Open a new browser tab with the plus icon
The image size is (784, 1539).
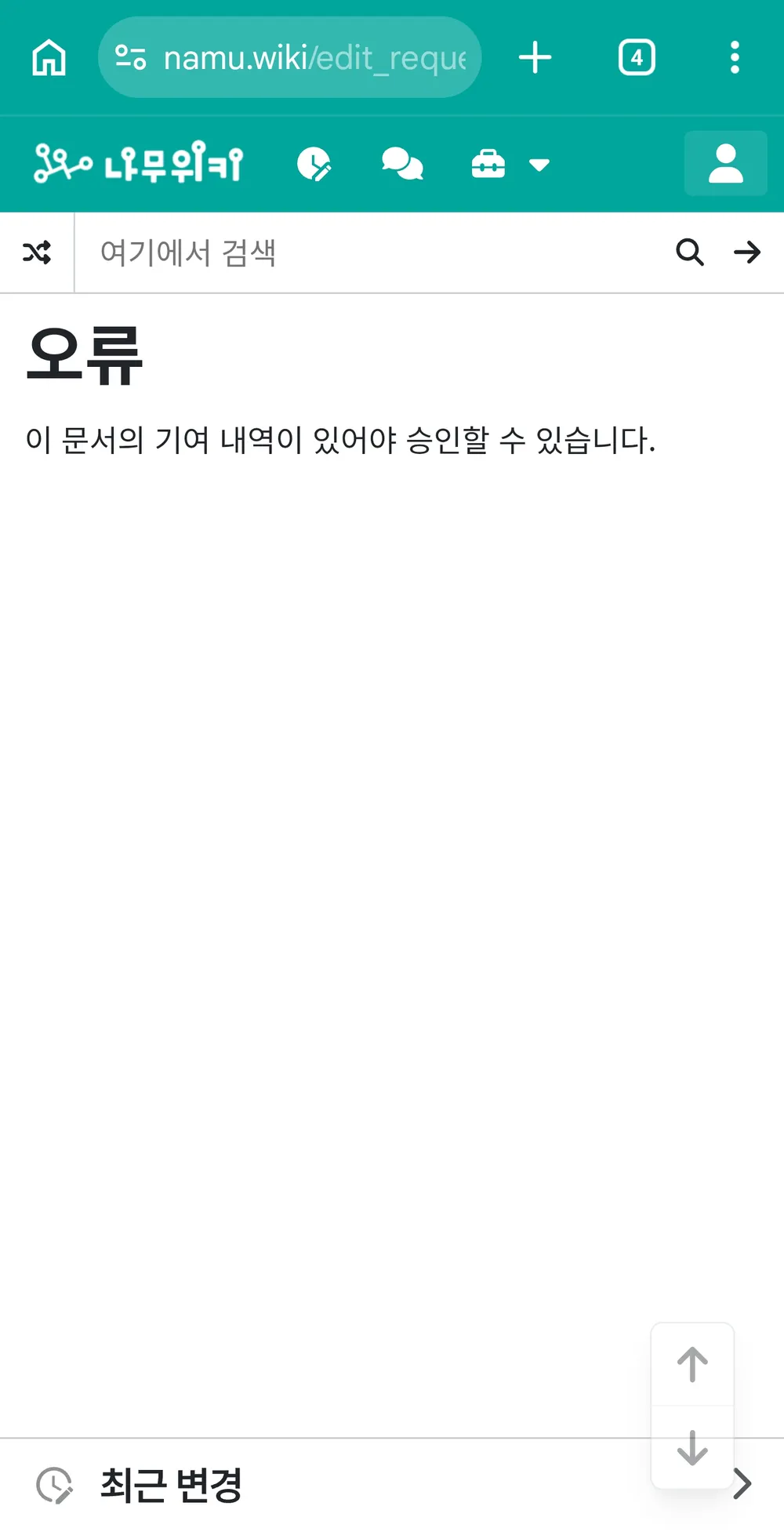535,56
